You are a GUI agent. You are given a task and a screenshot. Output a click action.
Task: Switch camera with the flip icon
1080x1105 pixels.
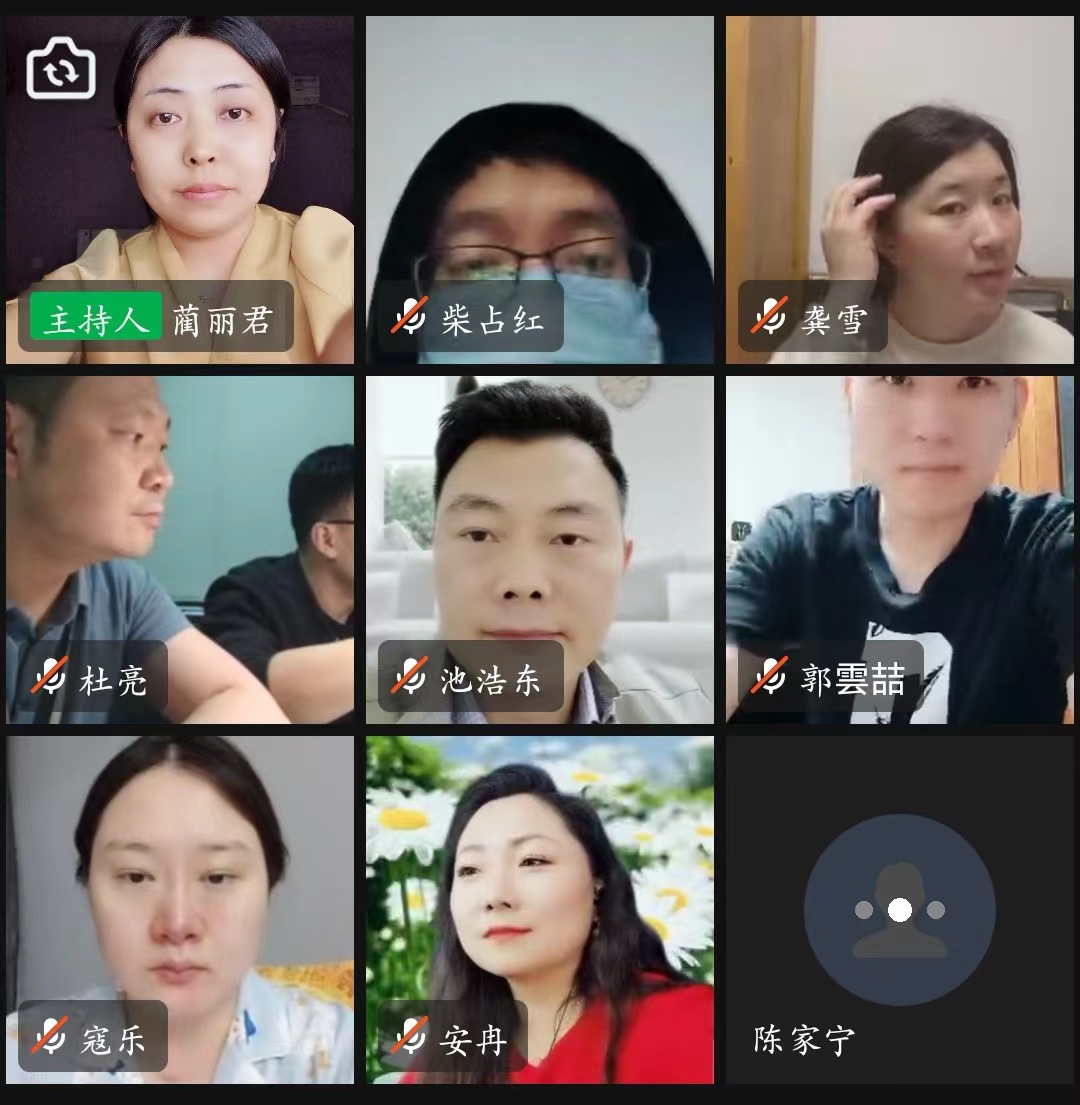click(x=61, y=68)
